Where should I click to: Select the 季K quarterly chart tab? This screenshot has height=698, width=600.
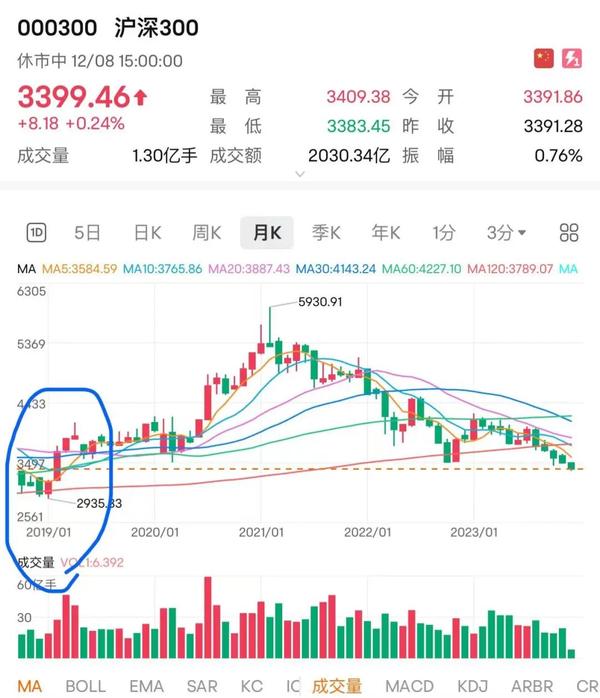(x=326, y=233)
